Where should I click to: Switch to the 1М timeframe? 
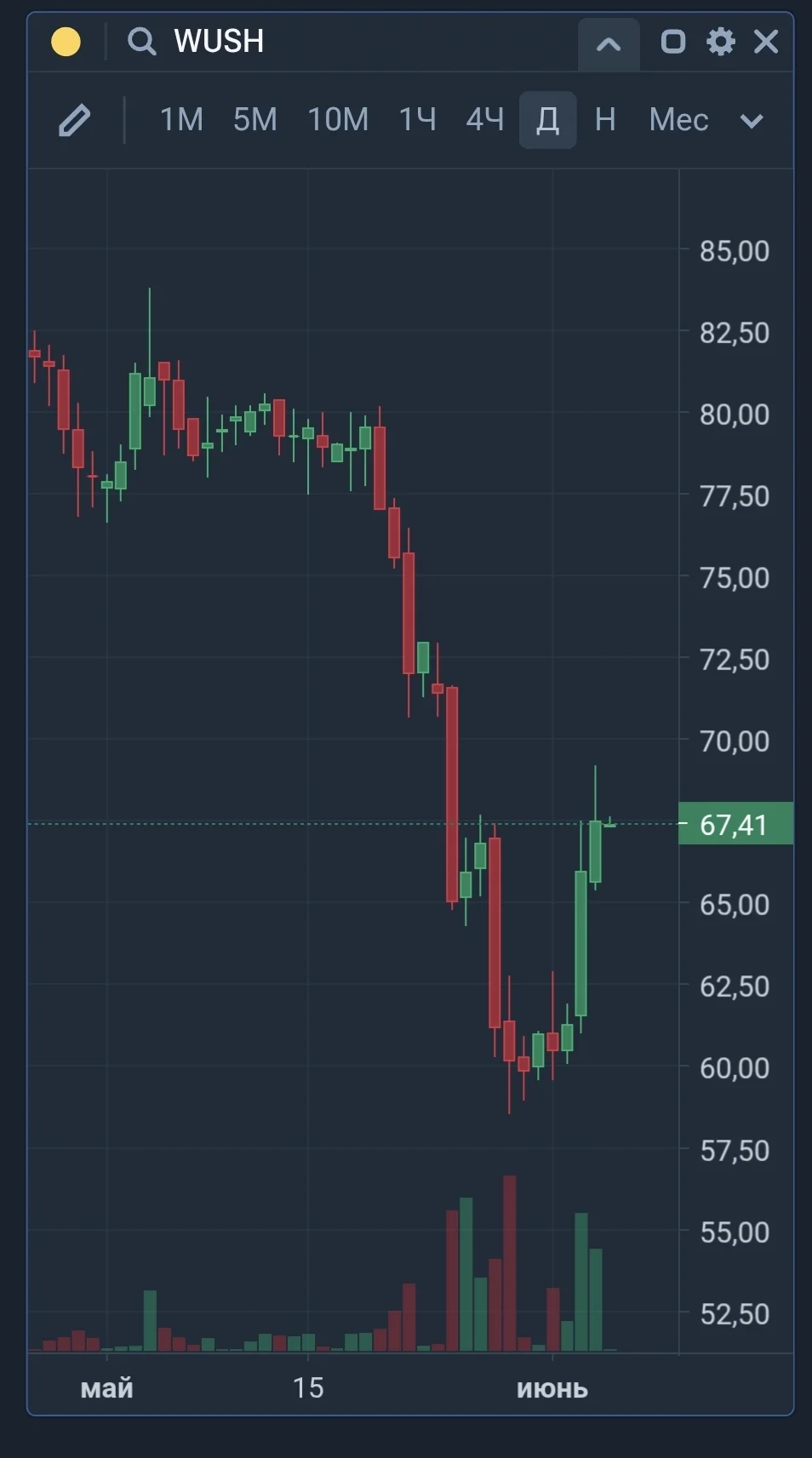(181, 120)
